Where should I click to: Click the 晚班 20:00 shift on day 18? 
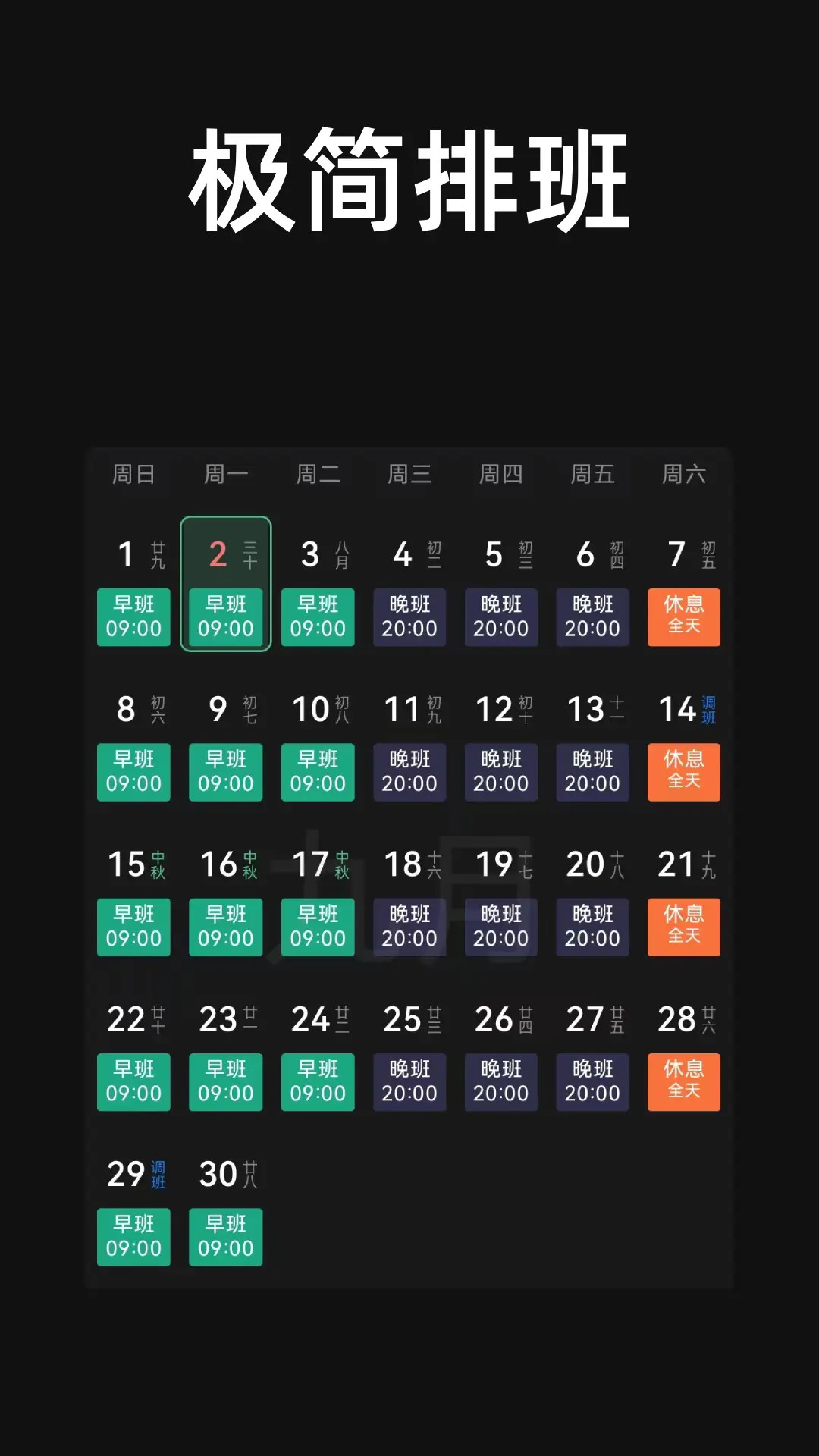pyautogui.click(x=409, y=927)
